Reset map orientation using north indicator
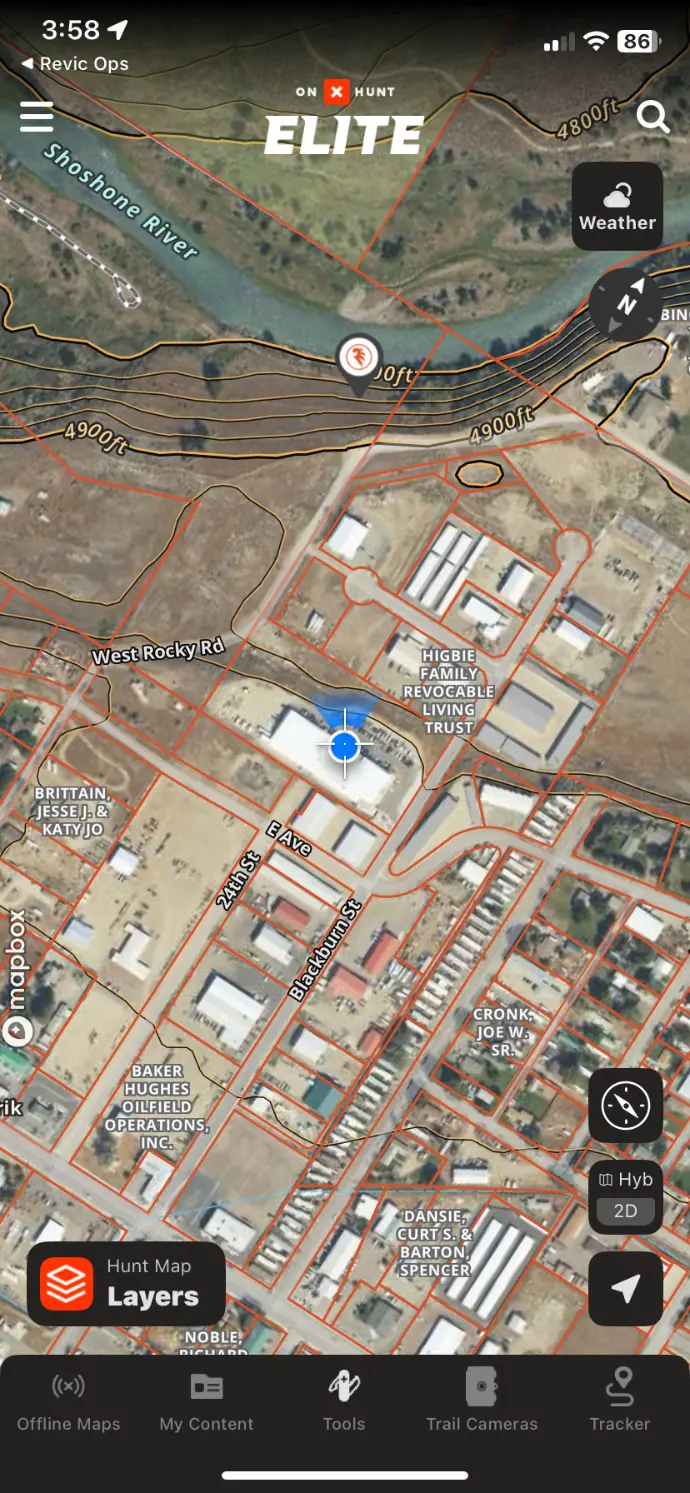This screenshot has width=690, height=1493. [625, 303]
